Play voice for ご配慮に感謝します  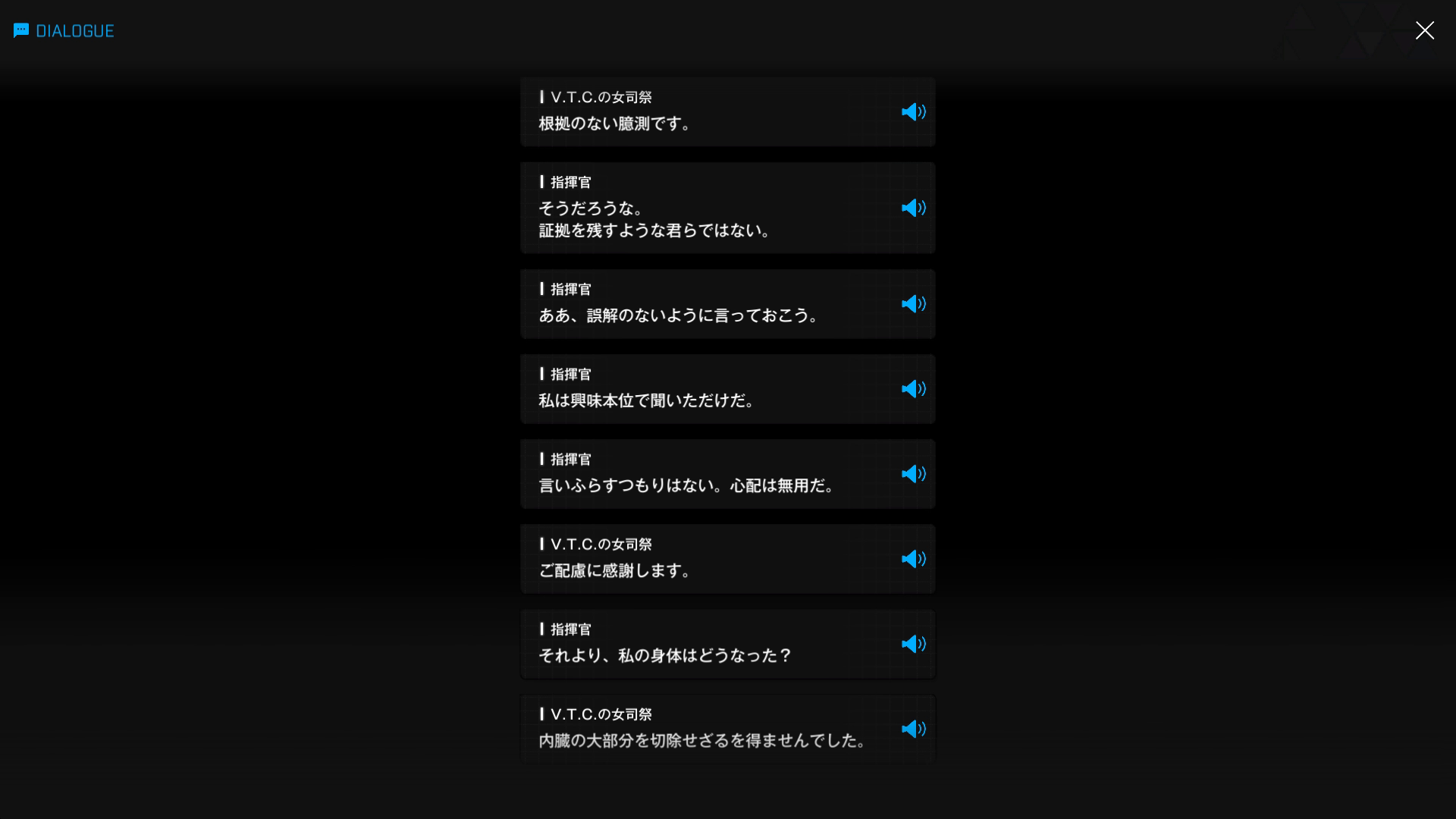tap(913, 559)
